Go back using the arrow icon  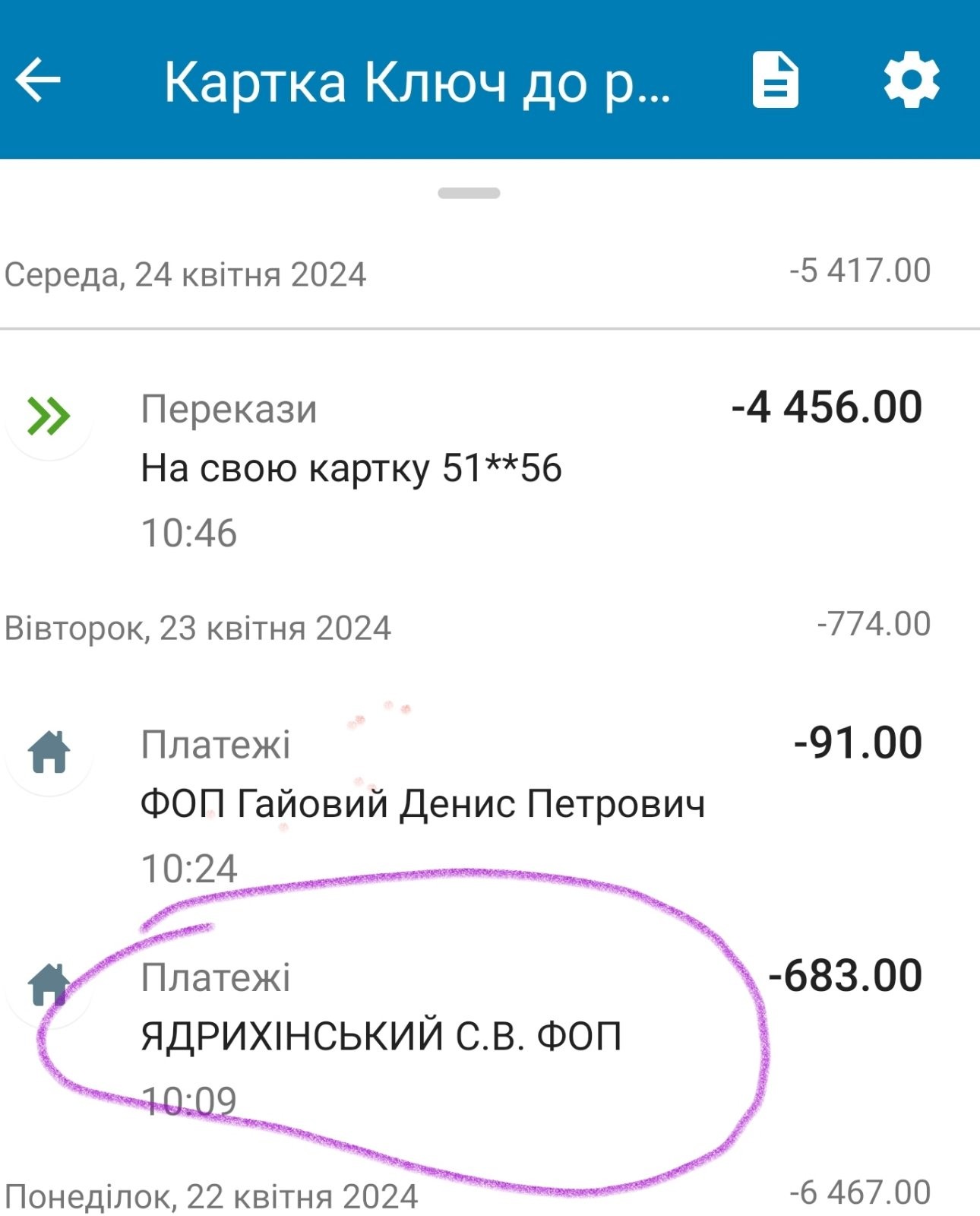click(38, 80)
